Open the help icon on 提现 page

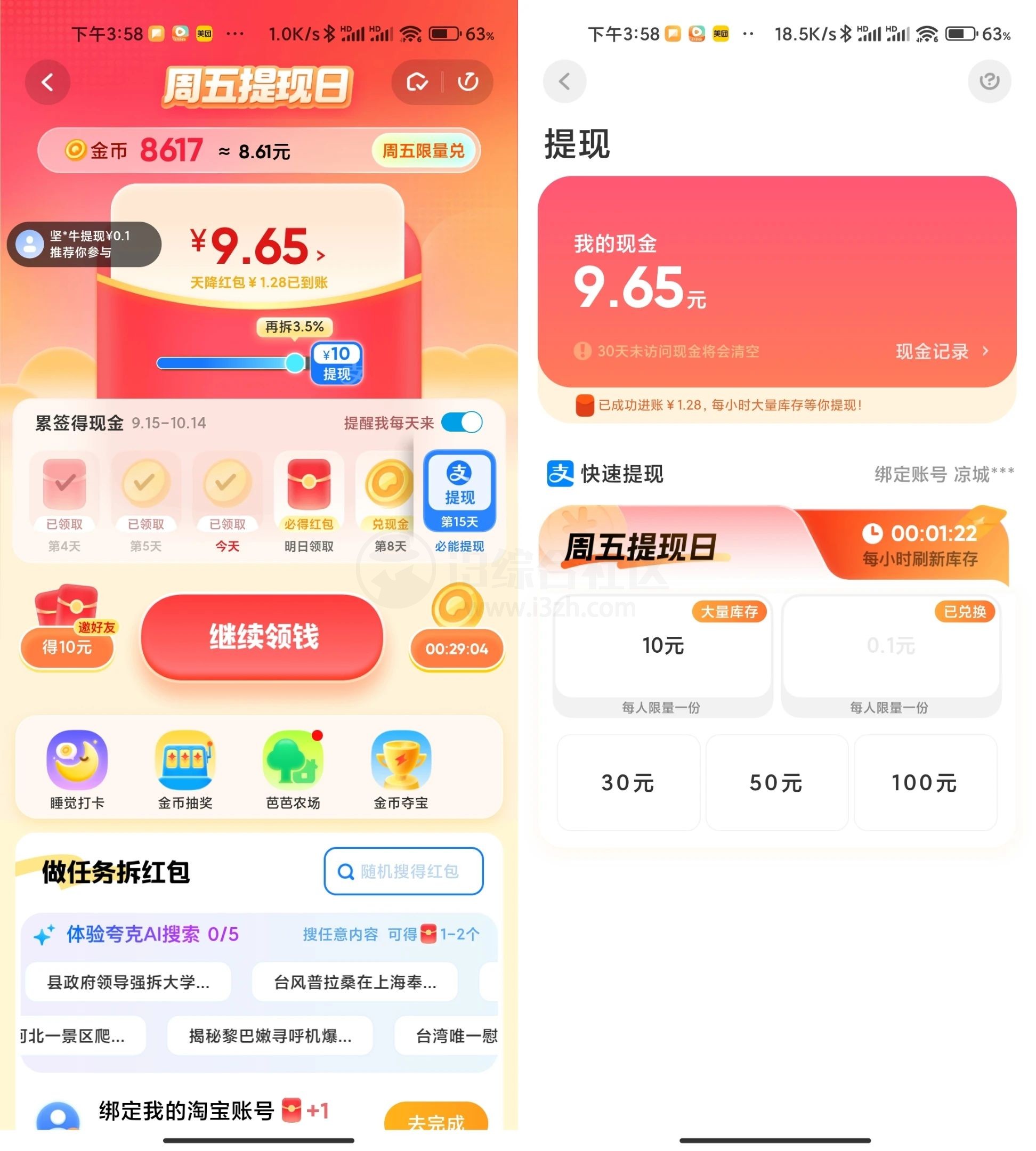[989, 82]
